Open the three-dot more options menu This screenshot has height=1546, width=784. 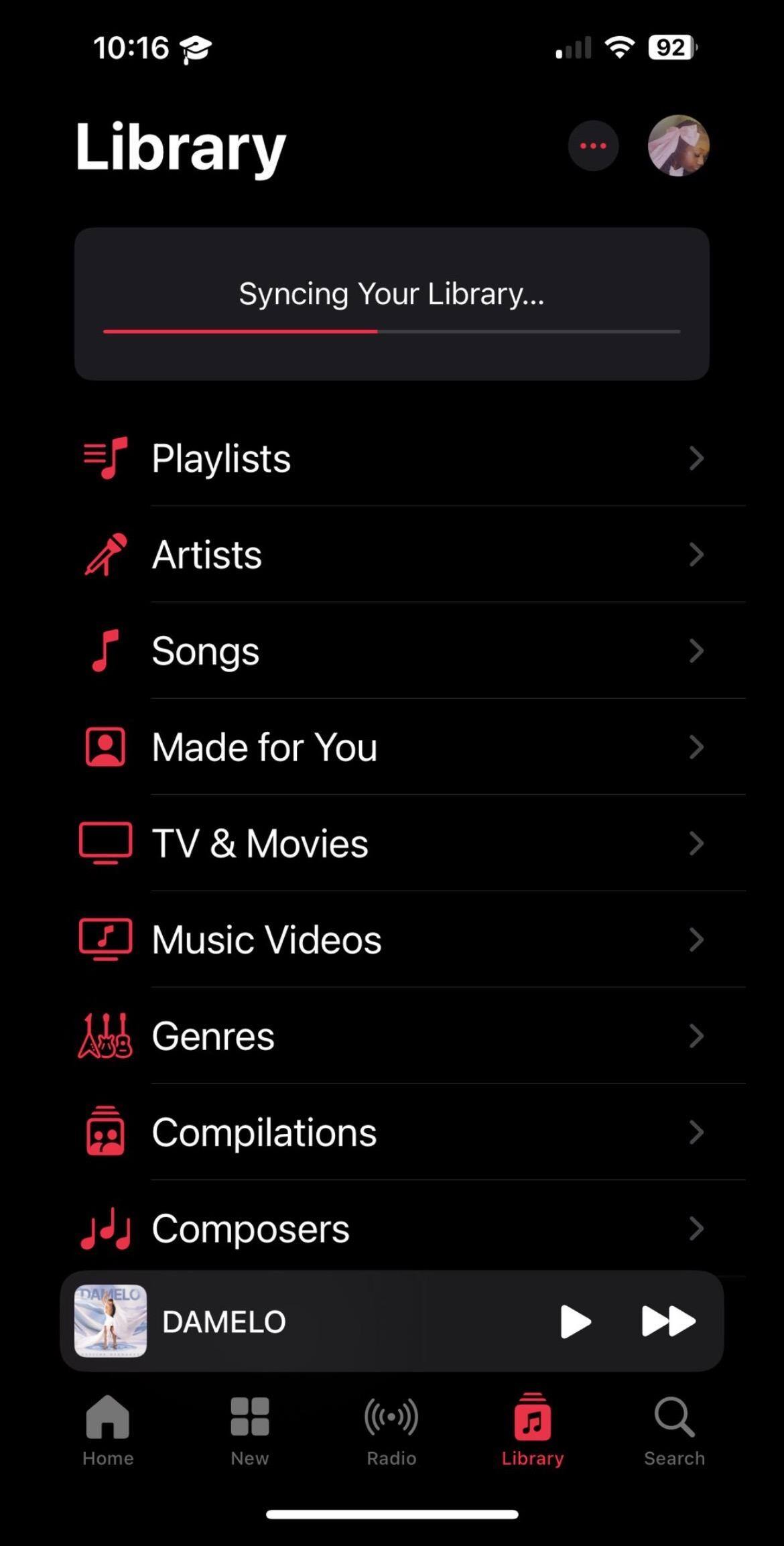point(593,145)
